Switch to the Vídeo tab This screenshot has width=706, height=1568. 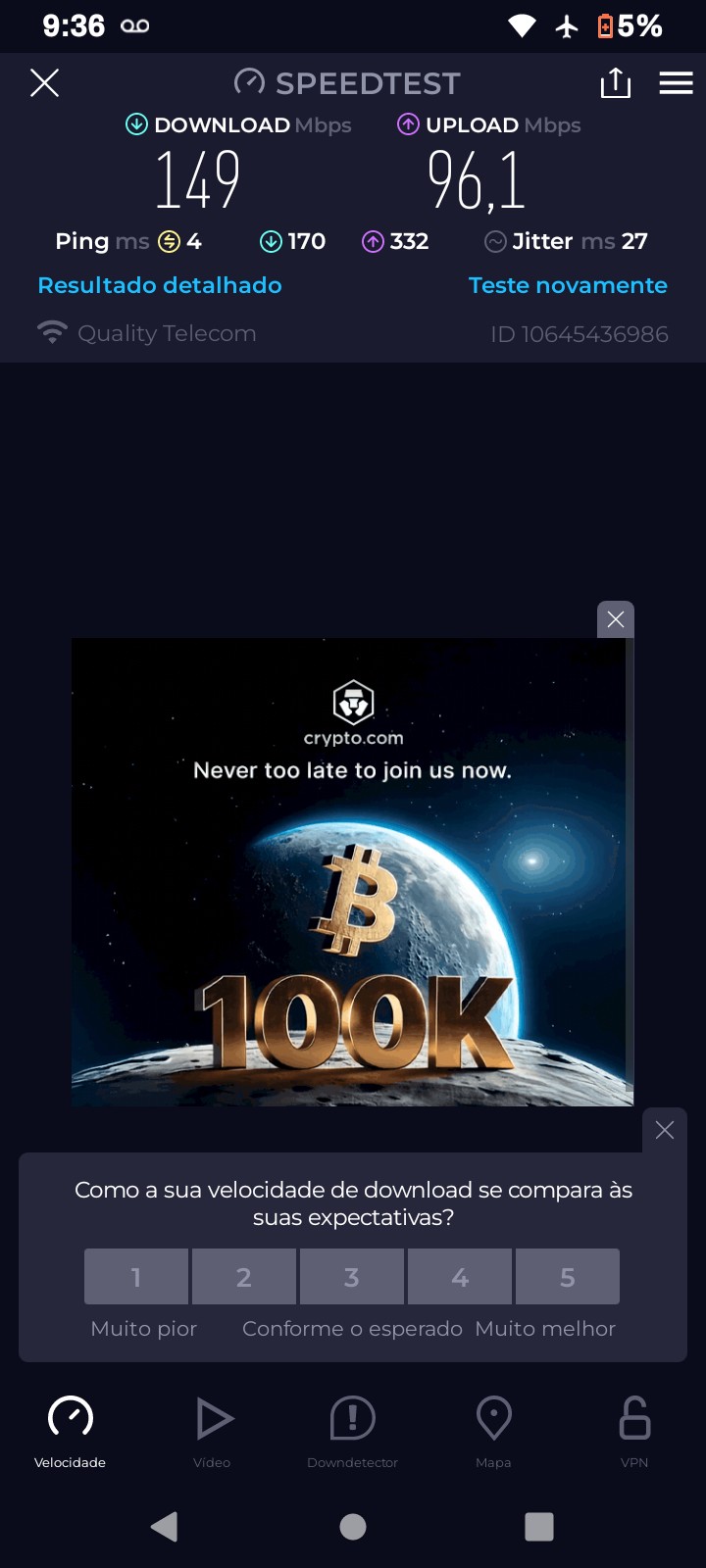212,1431
